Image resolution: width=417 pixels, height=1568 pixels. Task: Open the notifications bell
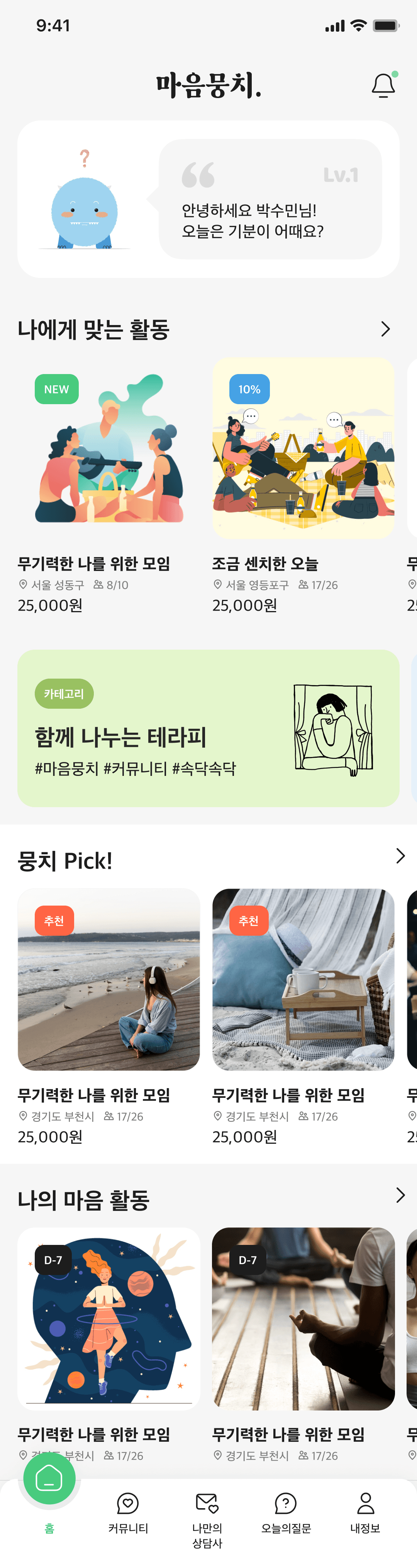click(383, 85)
